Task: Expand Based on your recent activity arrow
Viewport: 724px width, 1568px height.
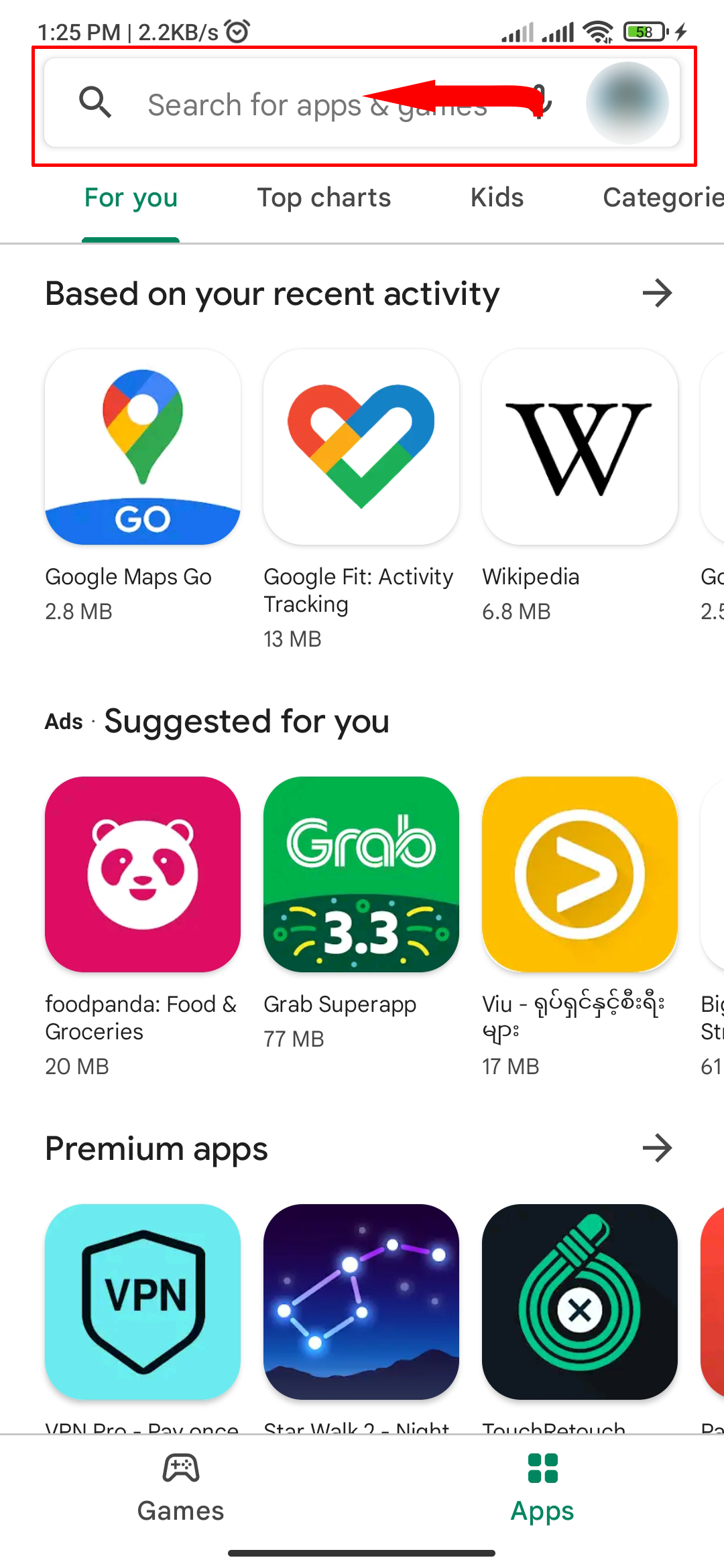Action: (x=657, y=293)
